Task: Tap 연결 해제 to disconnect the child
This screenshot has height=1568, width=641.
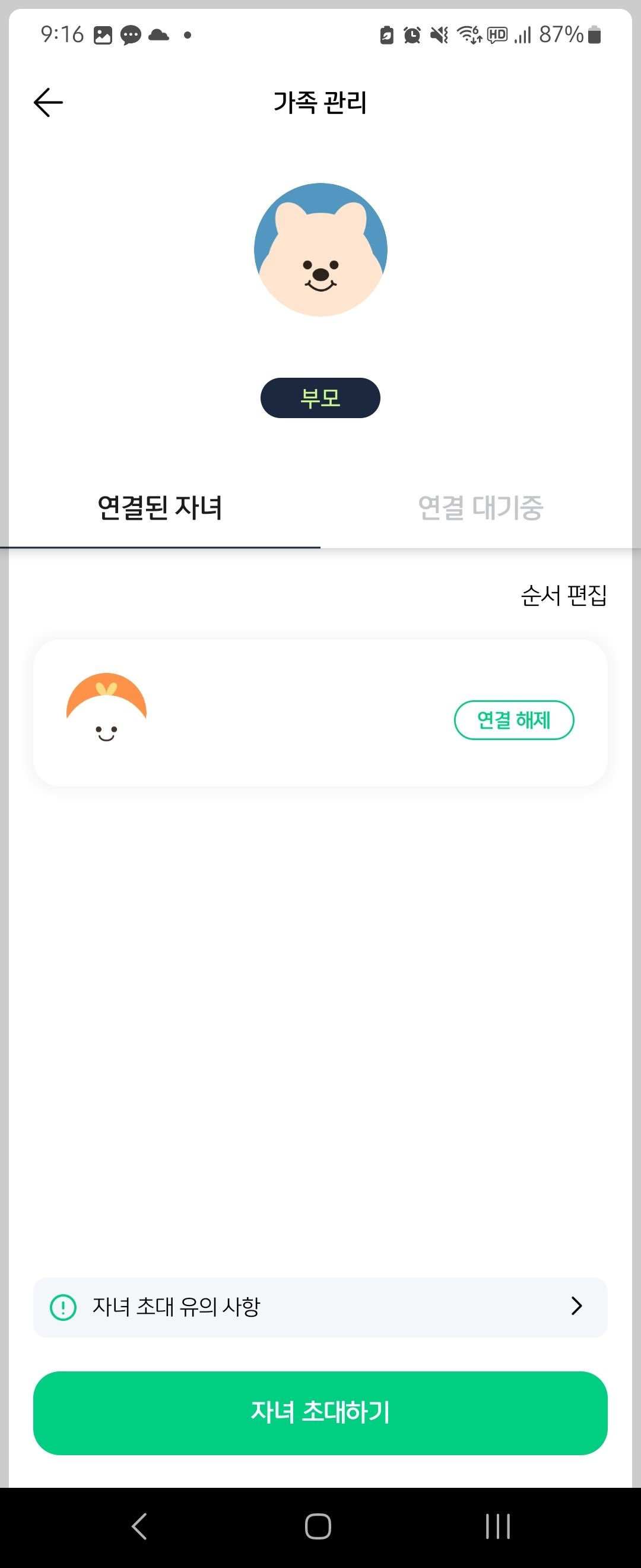Action: [515, 719]
